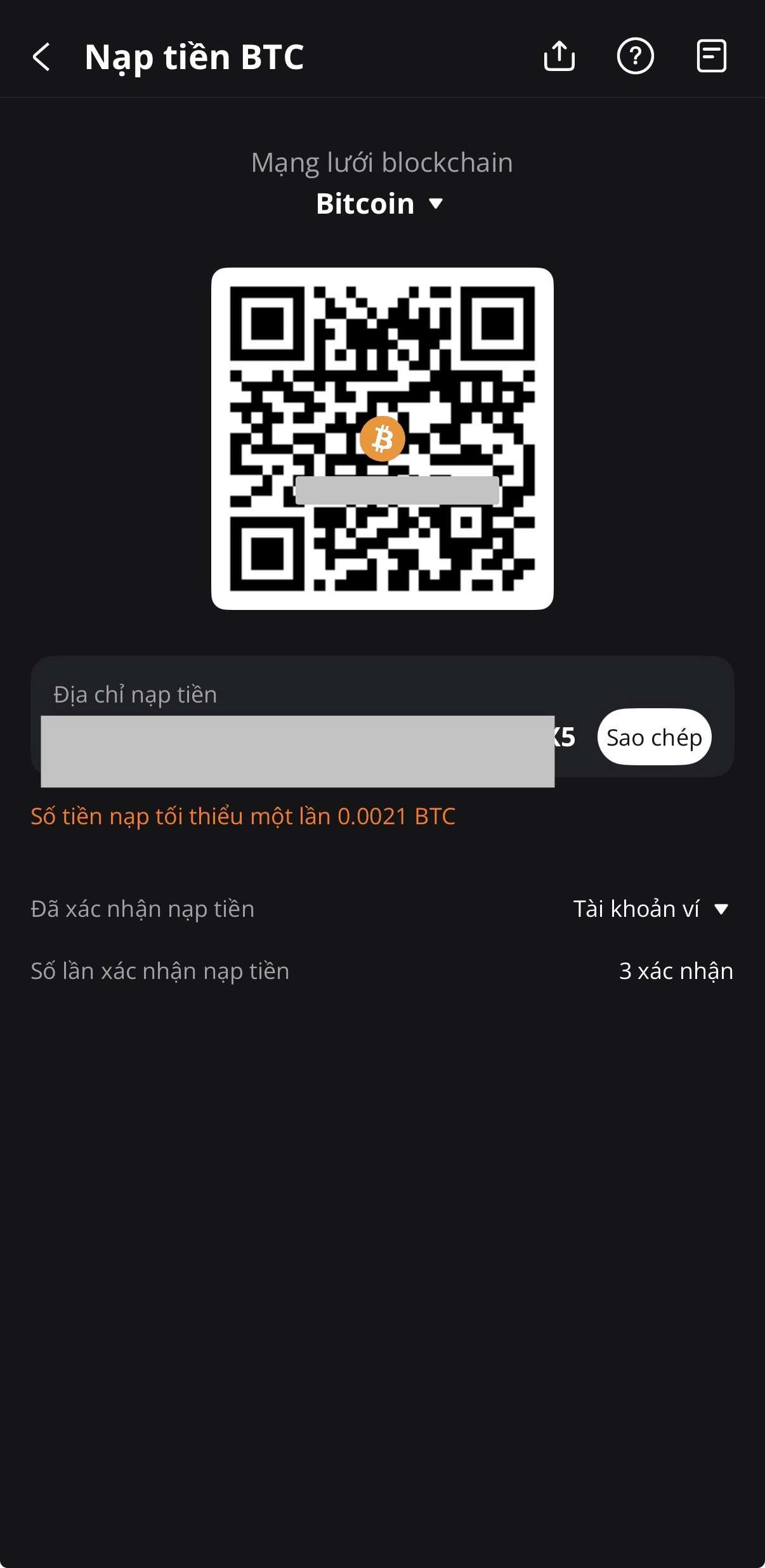Tap the Bitcoin logo inside the QR code
This screenshot has width=765, height=1568.
click(383, 439)
